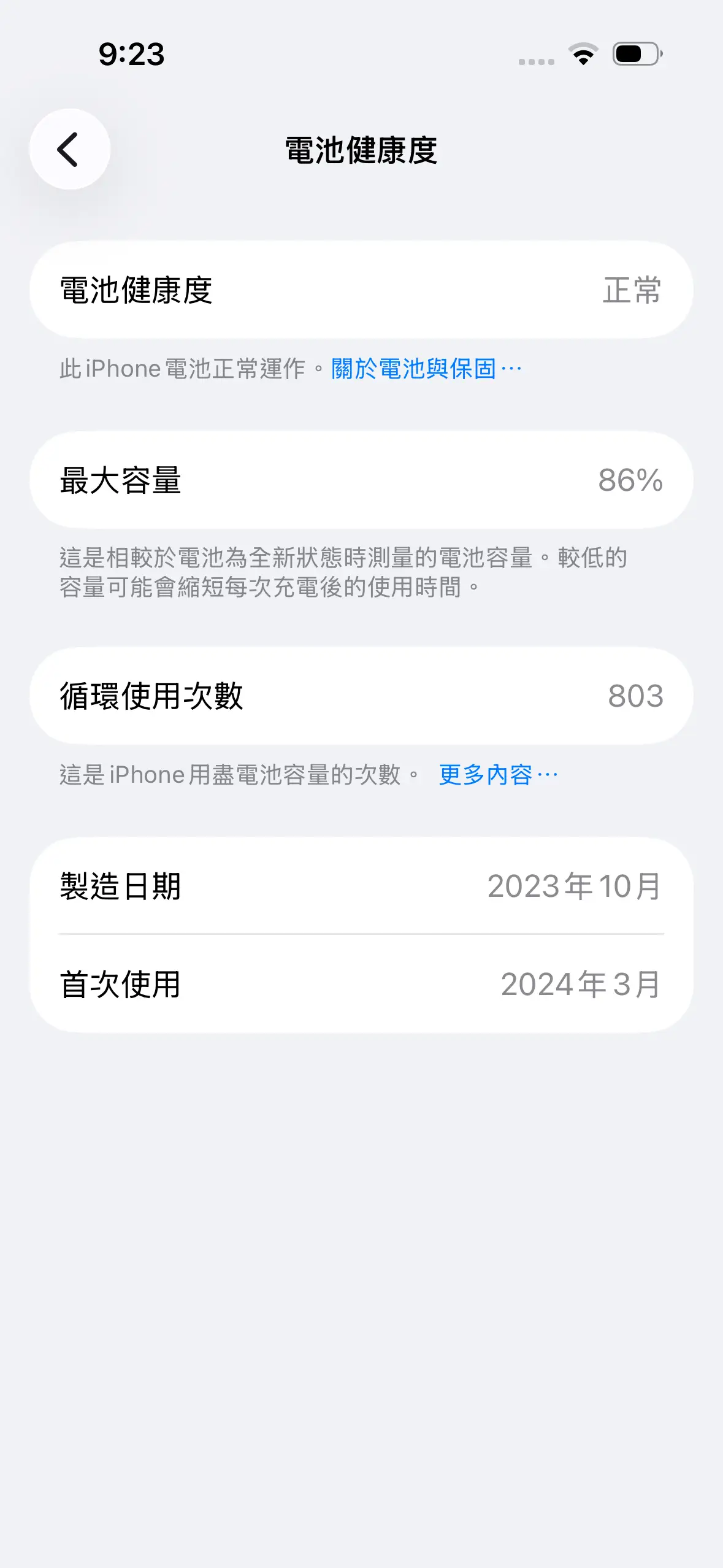This screenshot has width=723, height=1568.
Task: Open the 關於電池與保固 link
Action: click(x=425, y=369)
